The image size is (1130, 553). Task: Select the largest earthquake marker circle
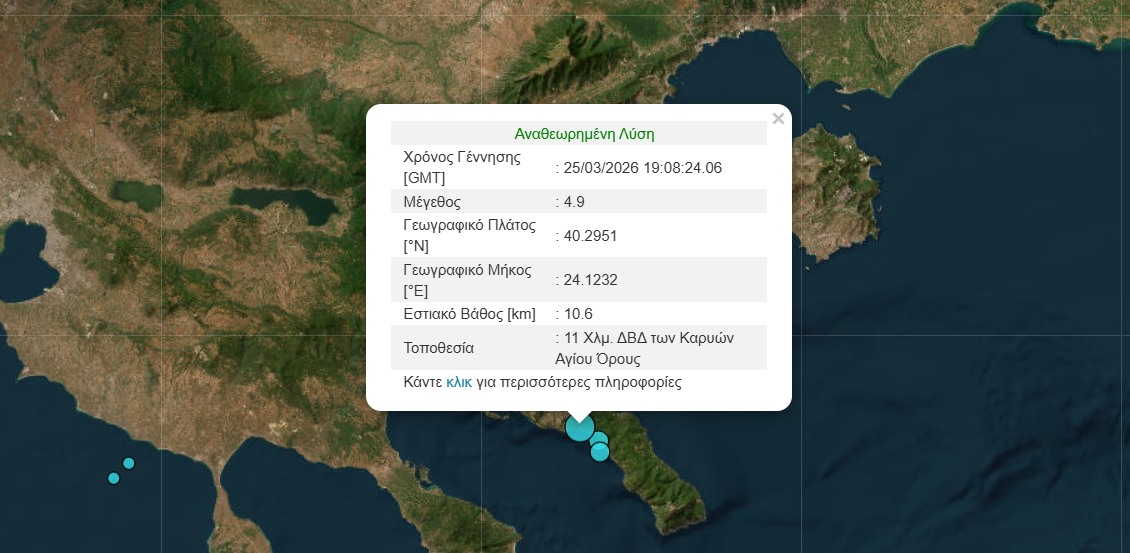[578, 428]
